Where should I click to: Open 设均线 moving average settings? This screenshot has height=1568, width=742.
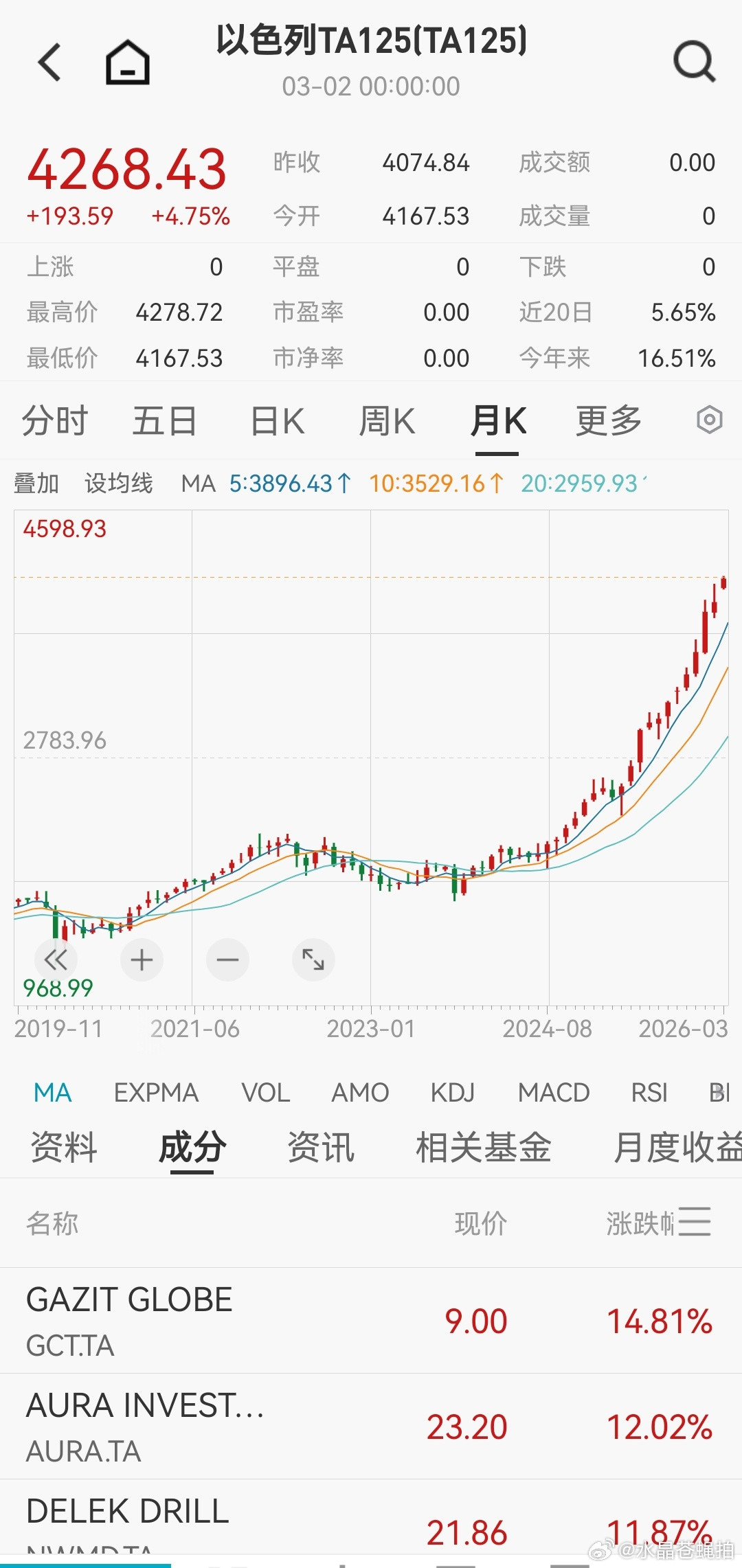pos(118,484)
